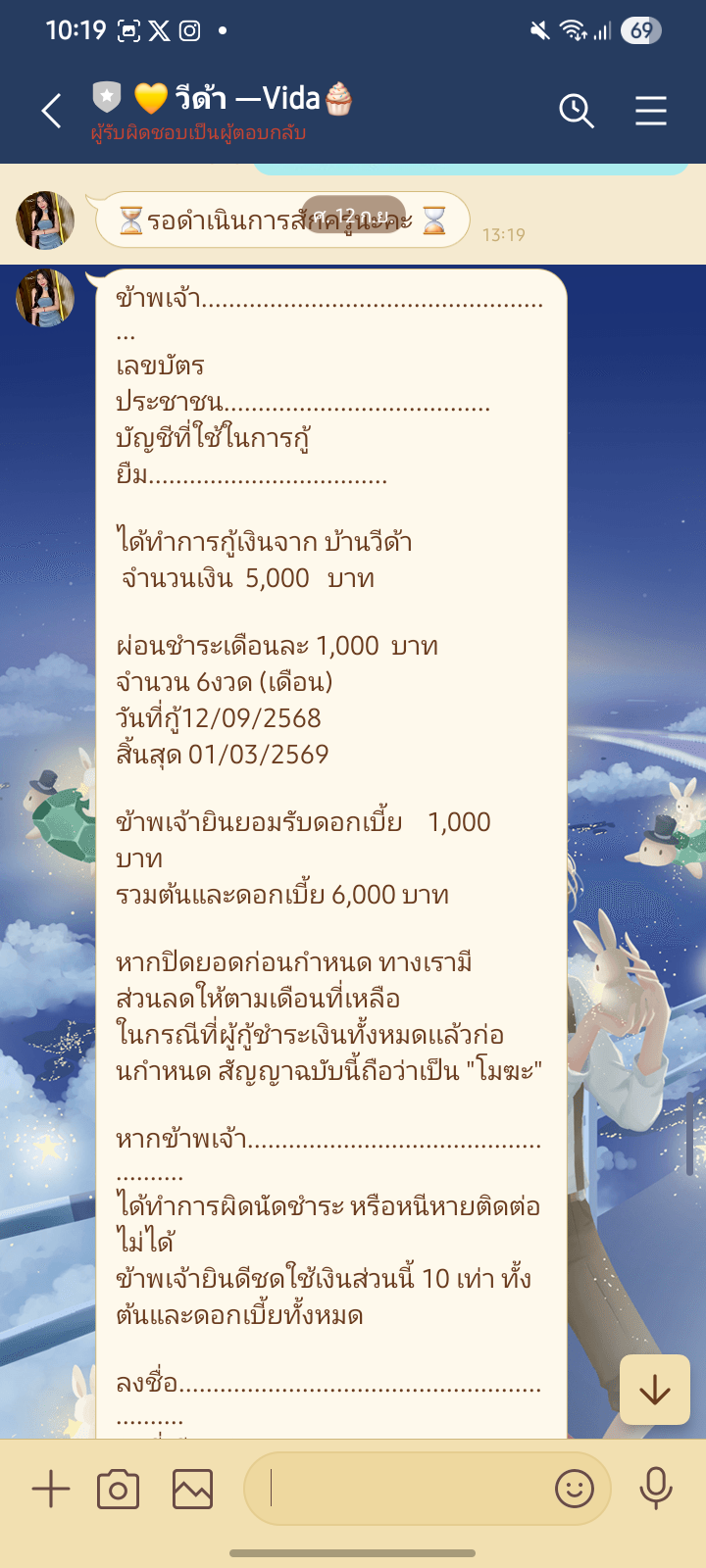Record a voice message with the microphone
The image size is (706, 1568).
tap(656, 1489)
